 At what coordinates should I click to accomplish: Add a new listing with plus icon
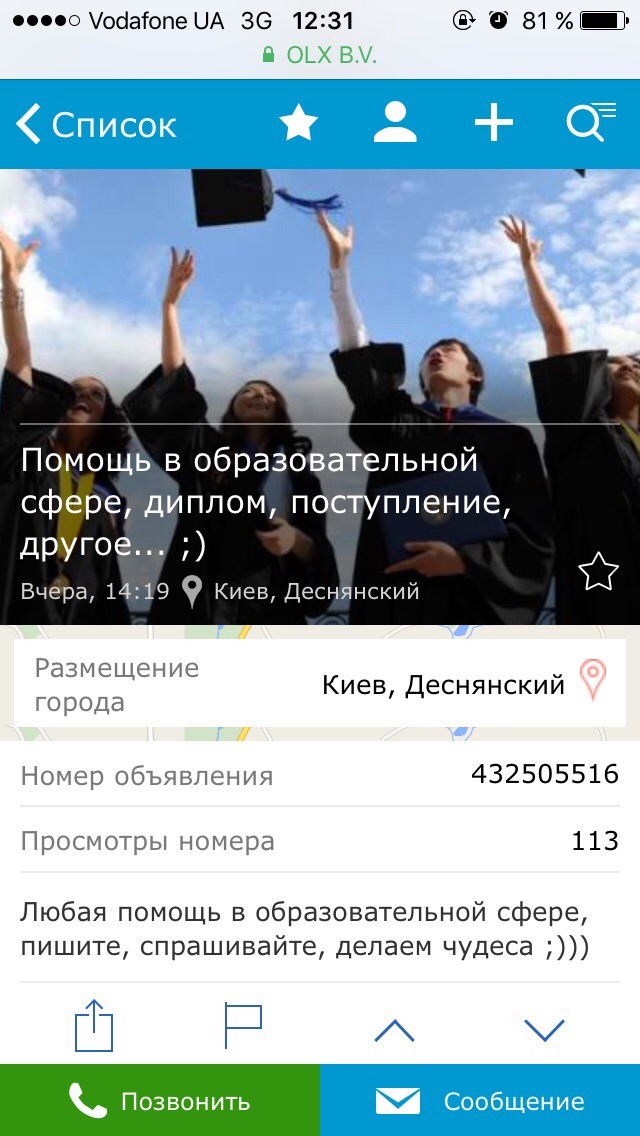point(493,124)
